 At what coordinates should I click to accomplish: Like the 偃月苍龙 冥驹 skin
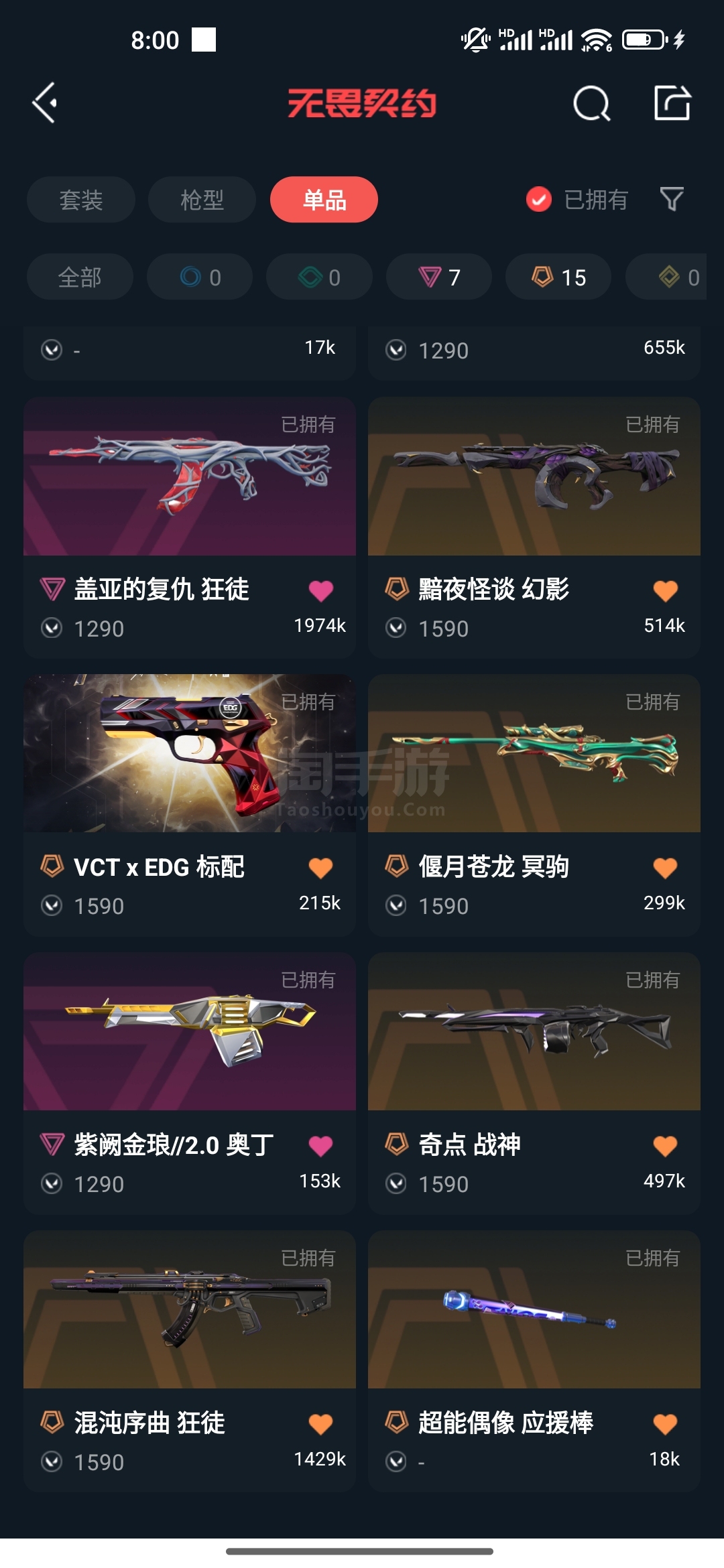[x=665, y=868]
